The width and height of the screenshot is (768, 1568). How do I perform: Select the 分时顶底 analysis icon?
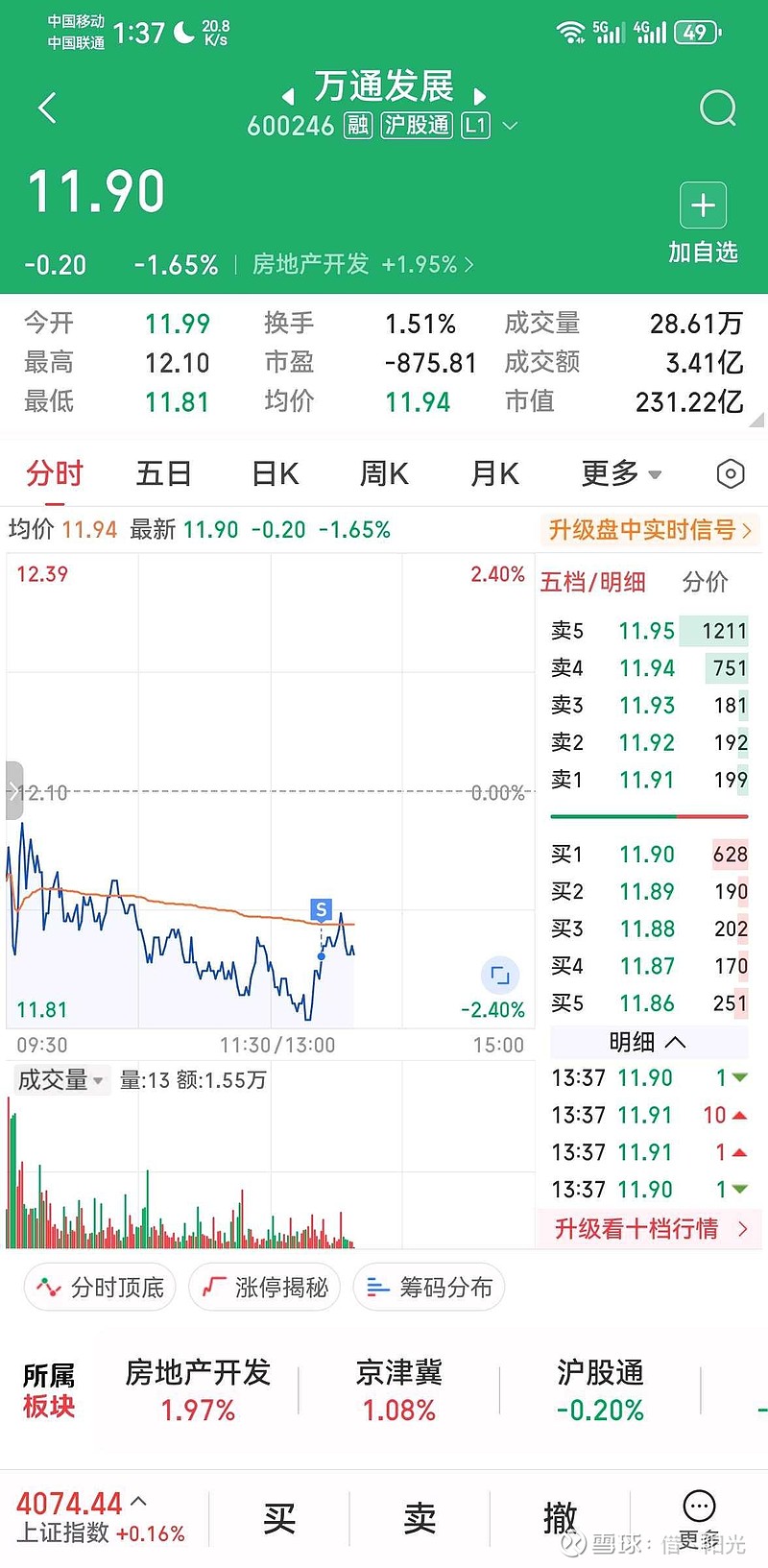pos(49,1287)
